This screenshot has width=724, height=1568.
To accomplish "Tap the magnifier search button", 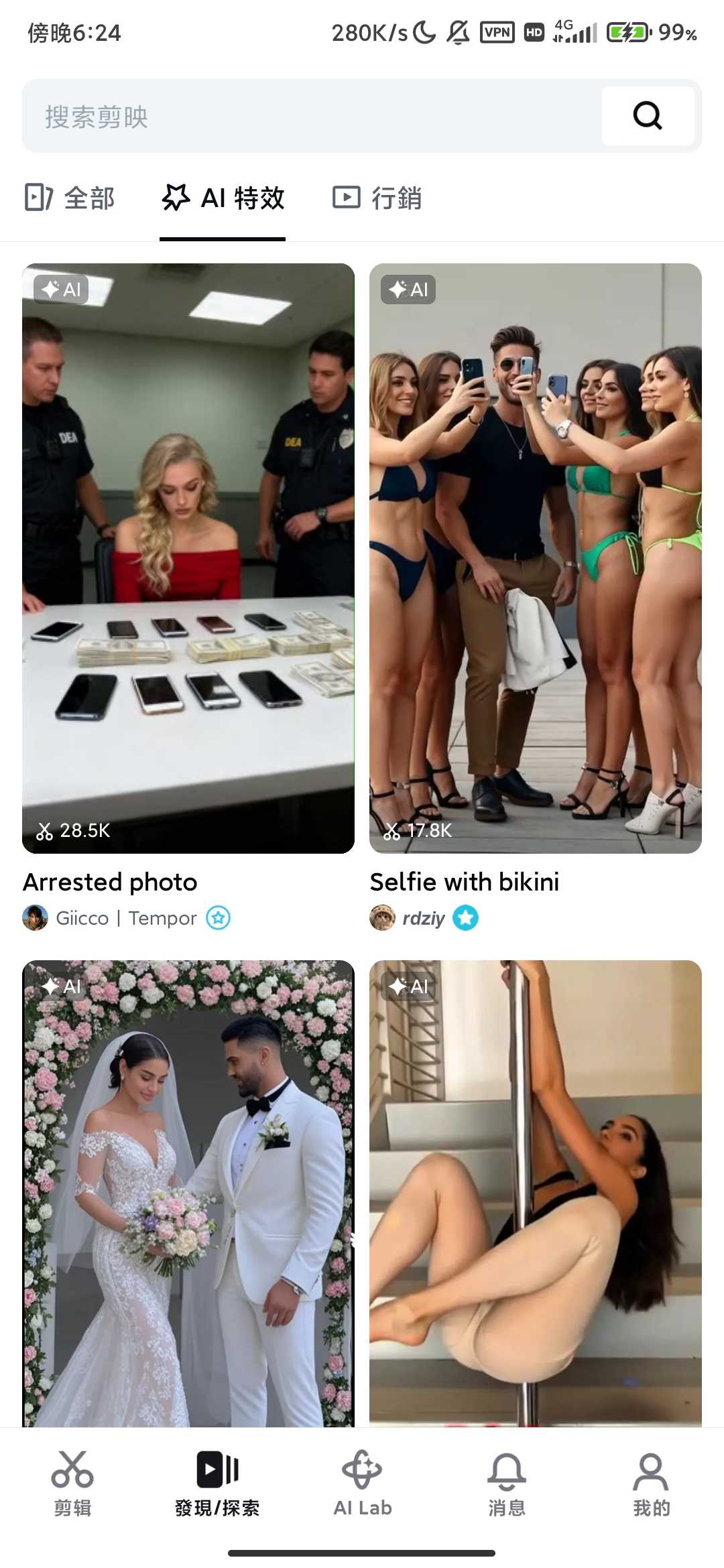I will pyautogui.click(x=648, y=116).
